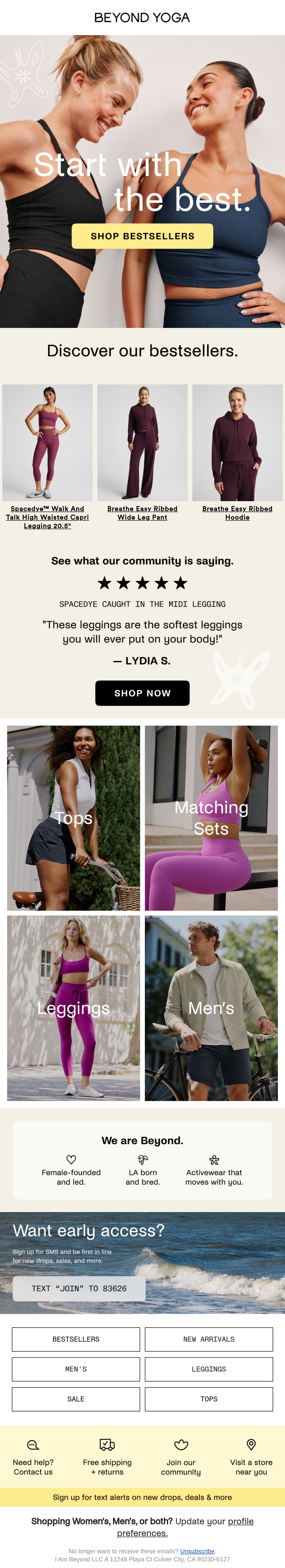285x1568 pixels.
Task: Open the Men's category photo tile
Action: pos(211,1008)
